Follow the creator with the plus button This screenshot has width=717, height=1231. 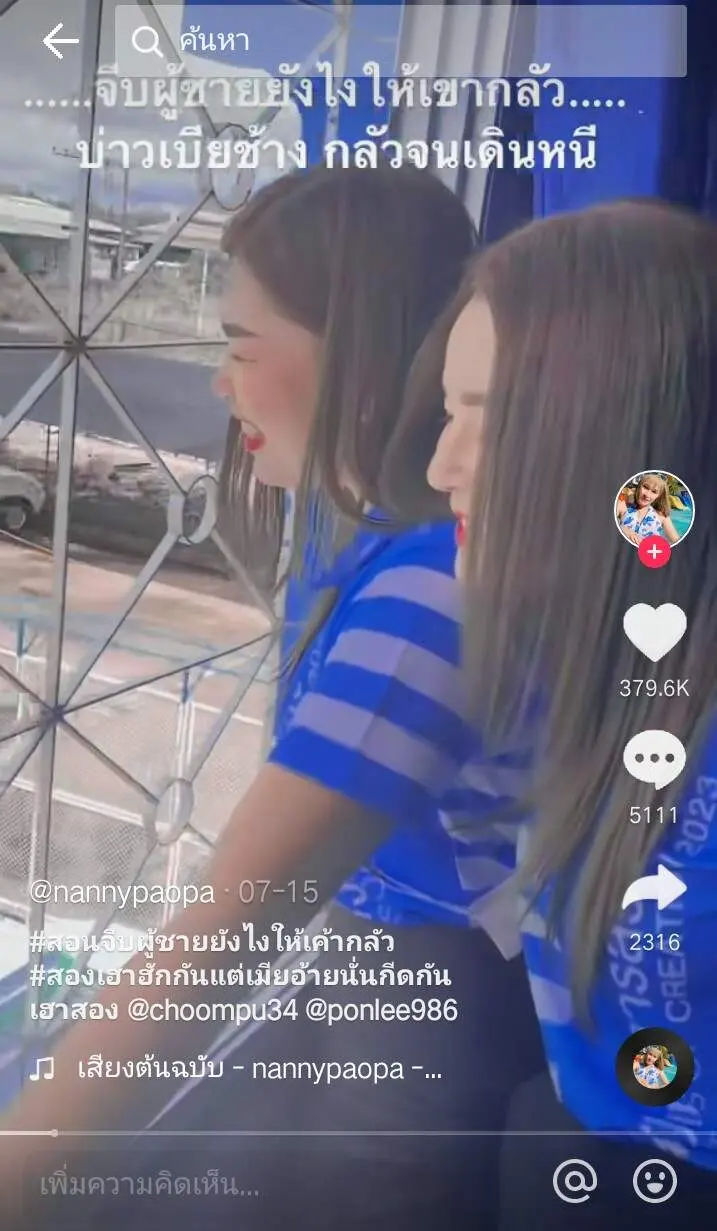[654, 551]
